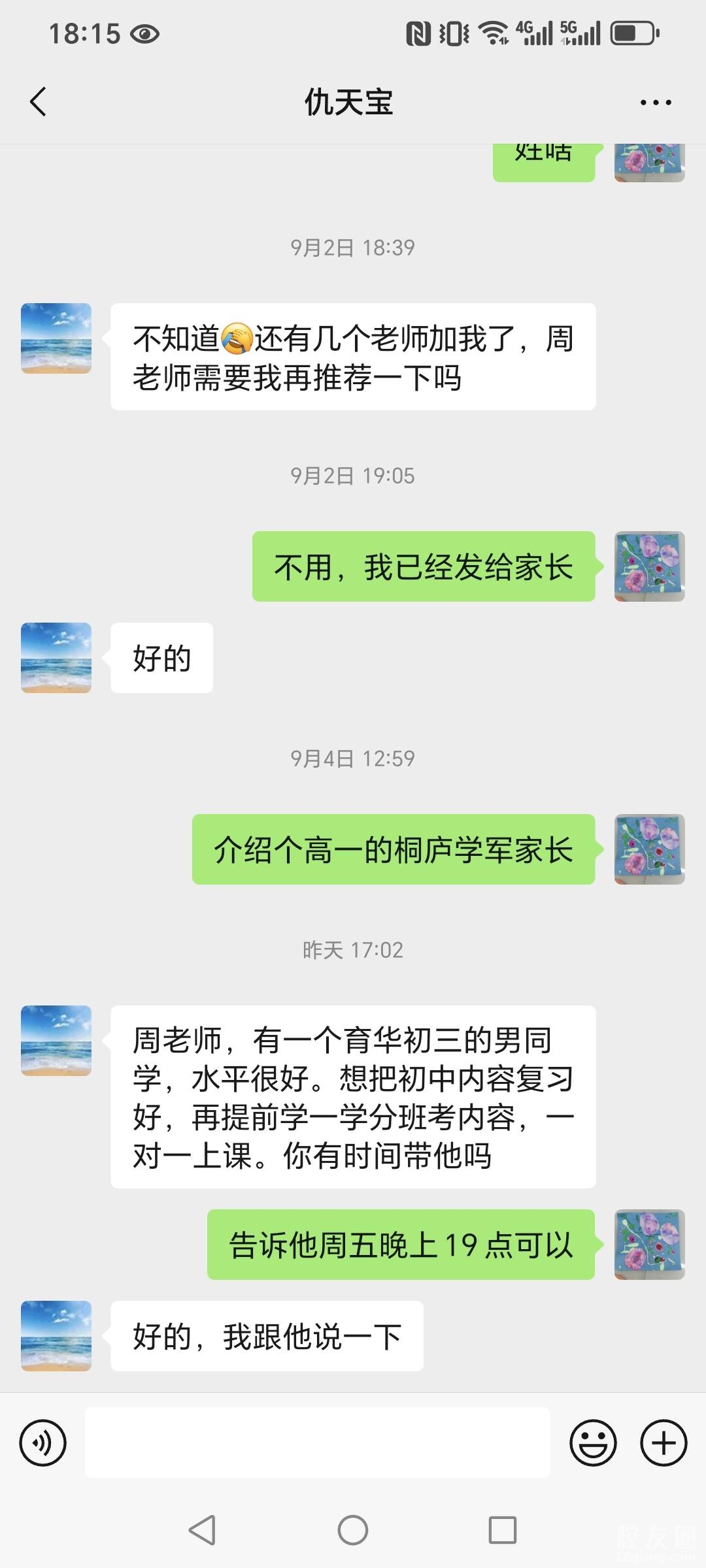Tap the system recent apps button
The image size is (706, 1568).
coord(502,1530)
